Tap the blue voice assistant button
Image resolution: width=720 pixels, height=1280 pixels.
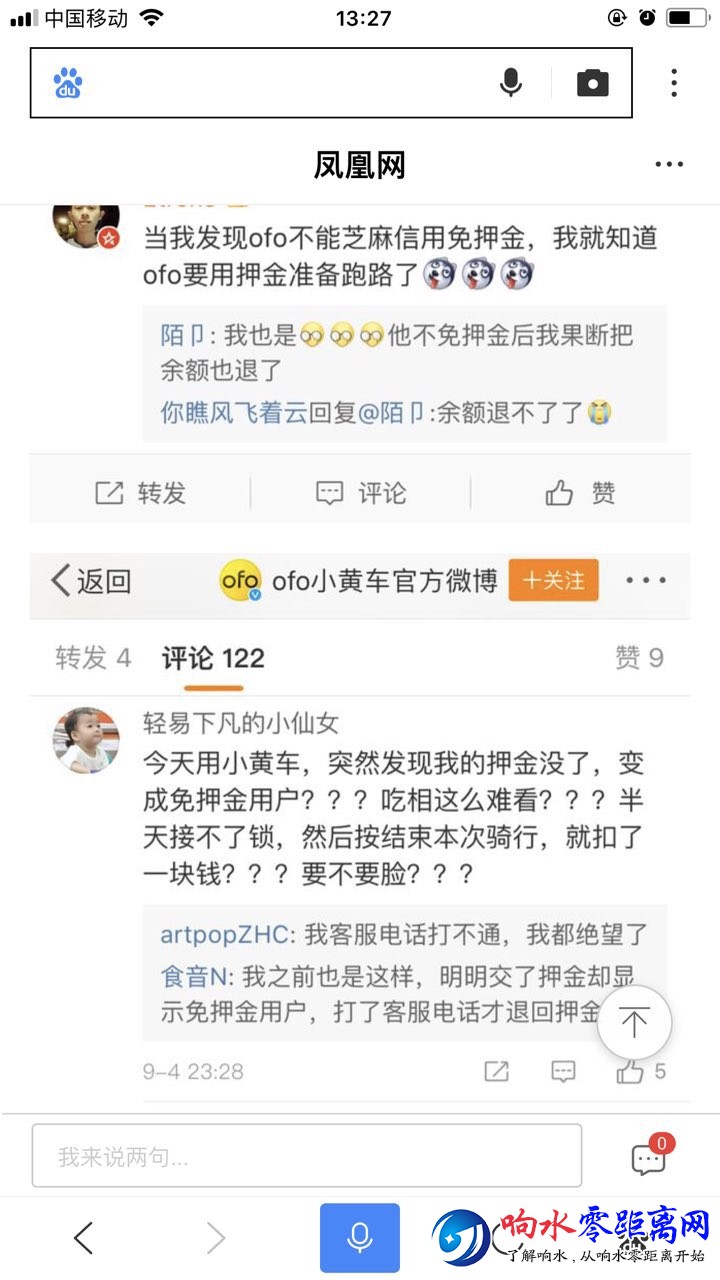pyautogui.click(x=359, y=1238)
